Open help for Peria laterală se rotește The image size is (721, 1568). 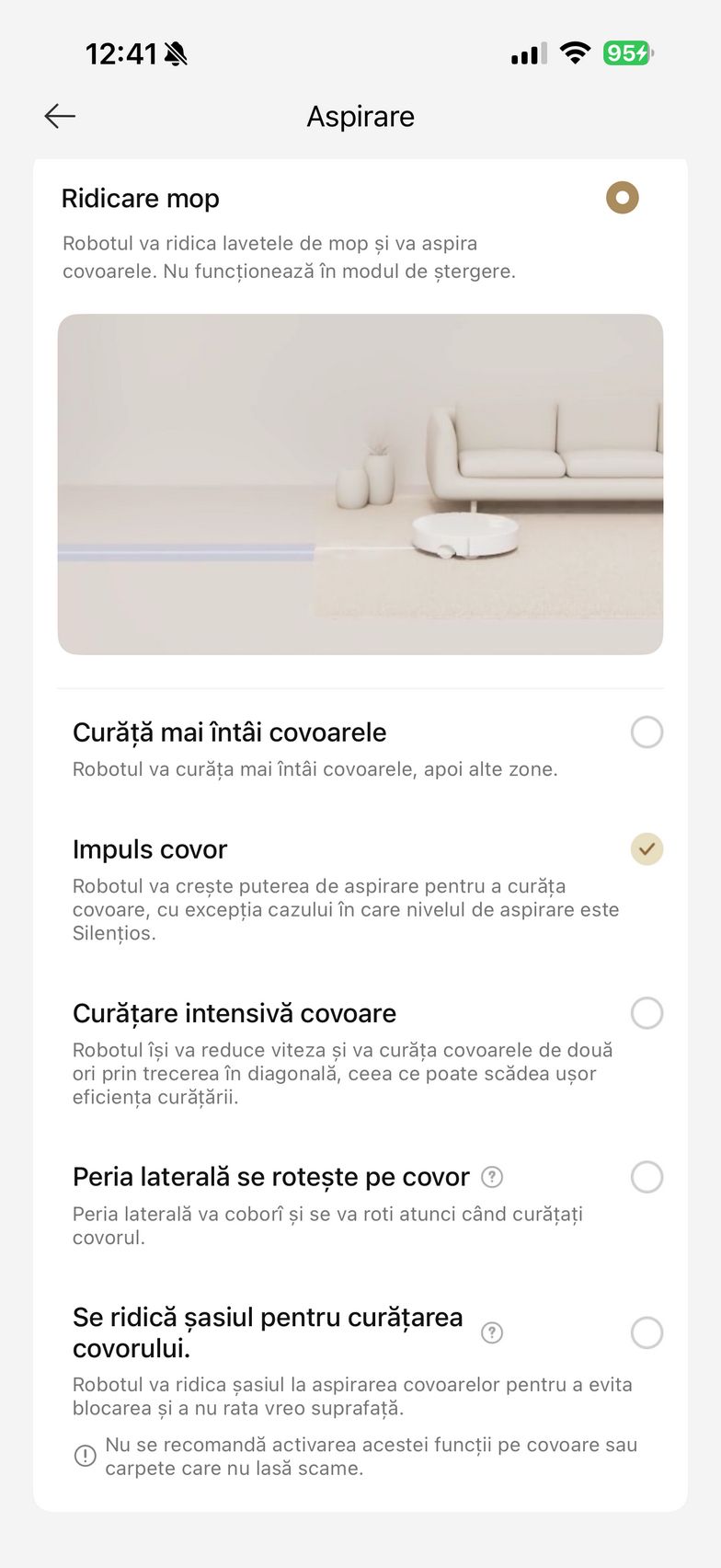(492, 1177)
